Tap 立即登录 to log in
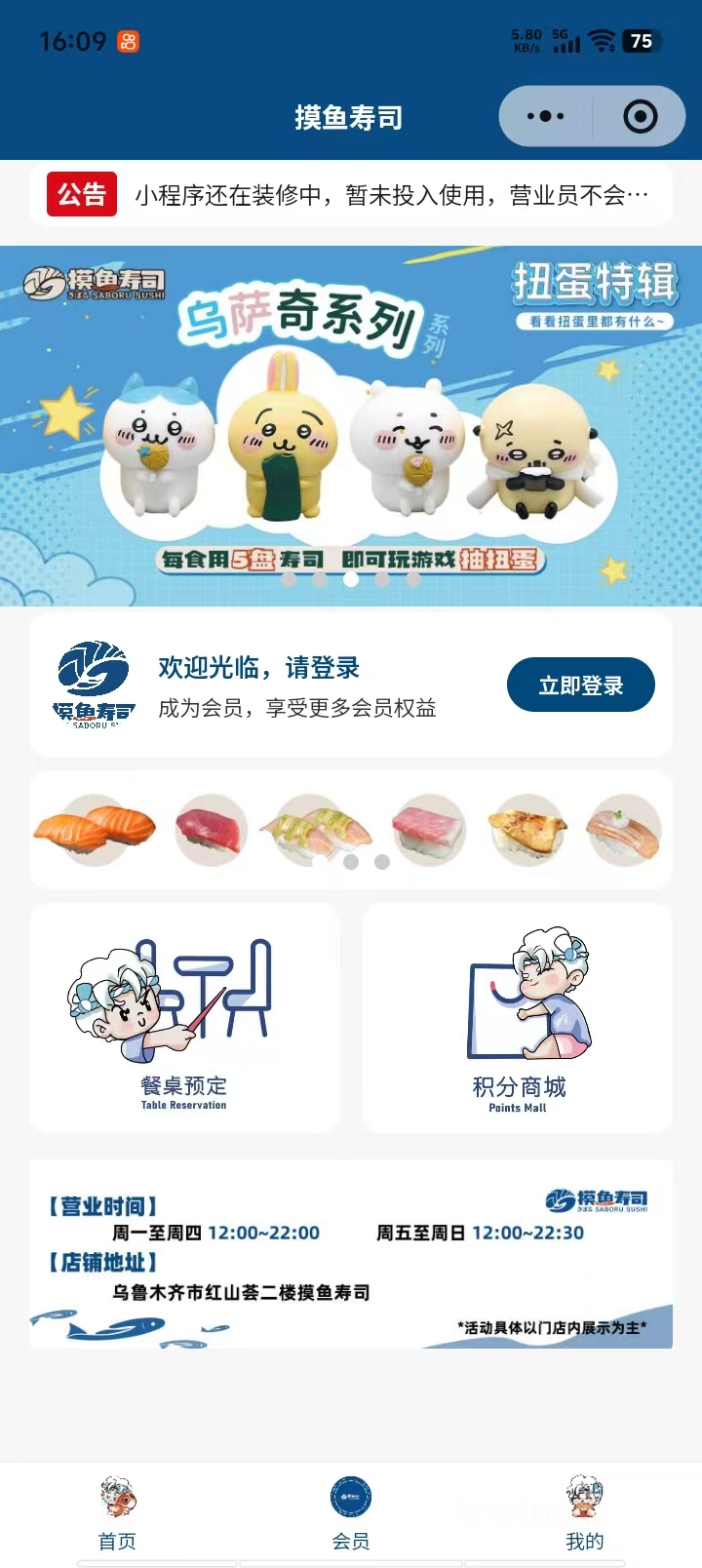 coord(580,686)
